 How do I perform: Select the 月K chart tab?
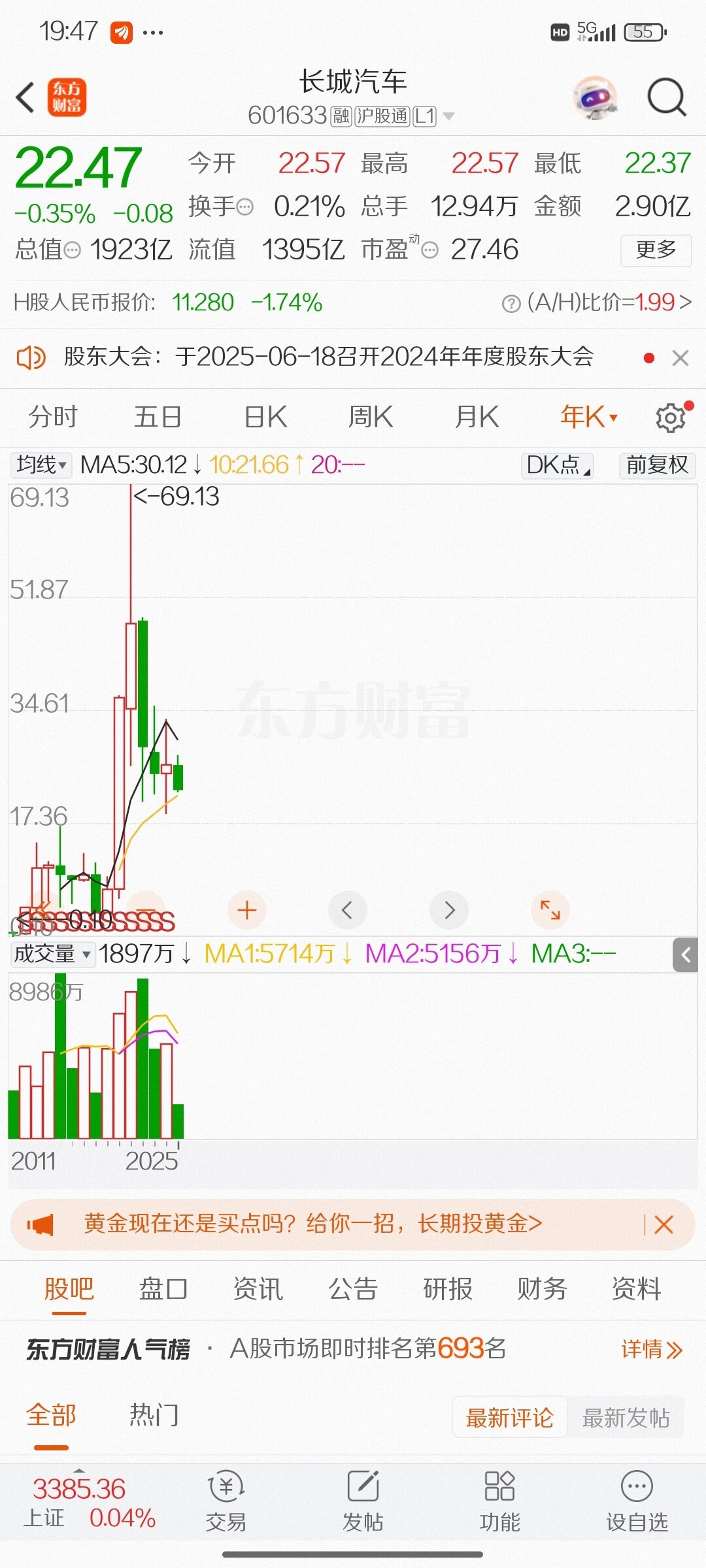point(477,417)
